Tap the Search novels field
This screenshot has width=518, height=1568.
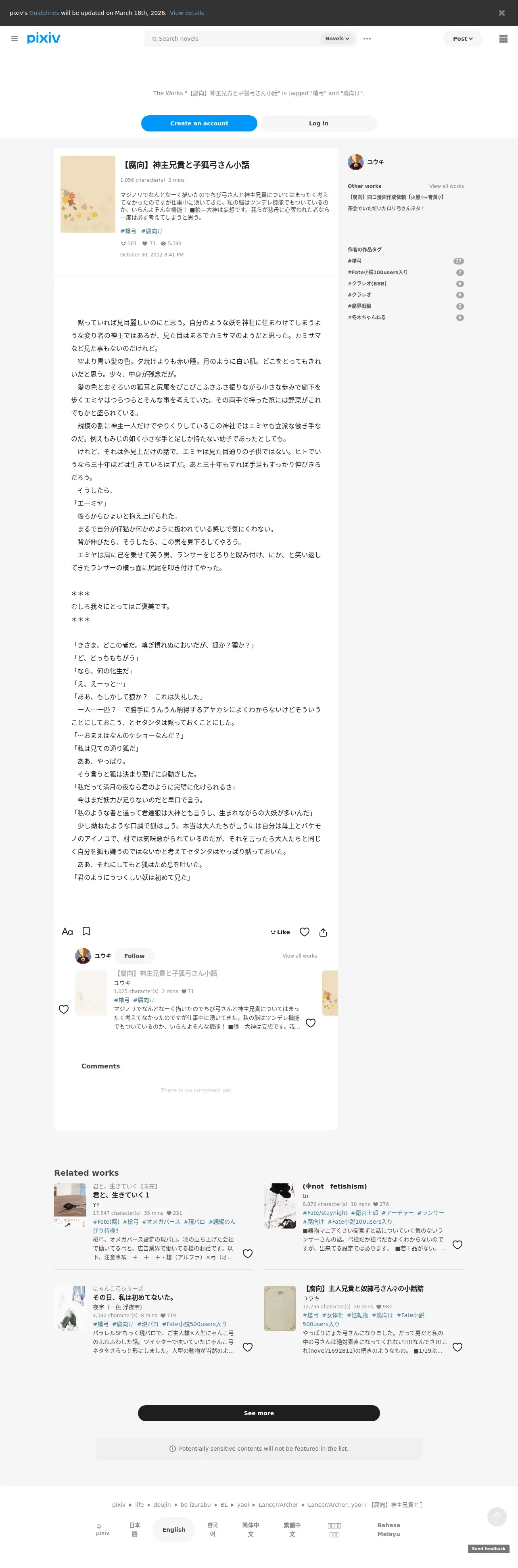pos(235,38)
